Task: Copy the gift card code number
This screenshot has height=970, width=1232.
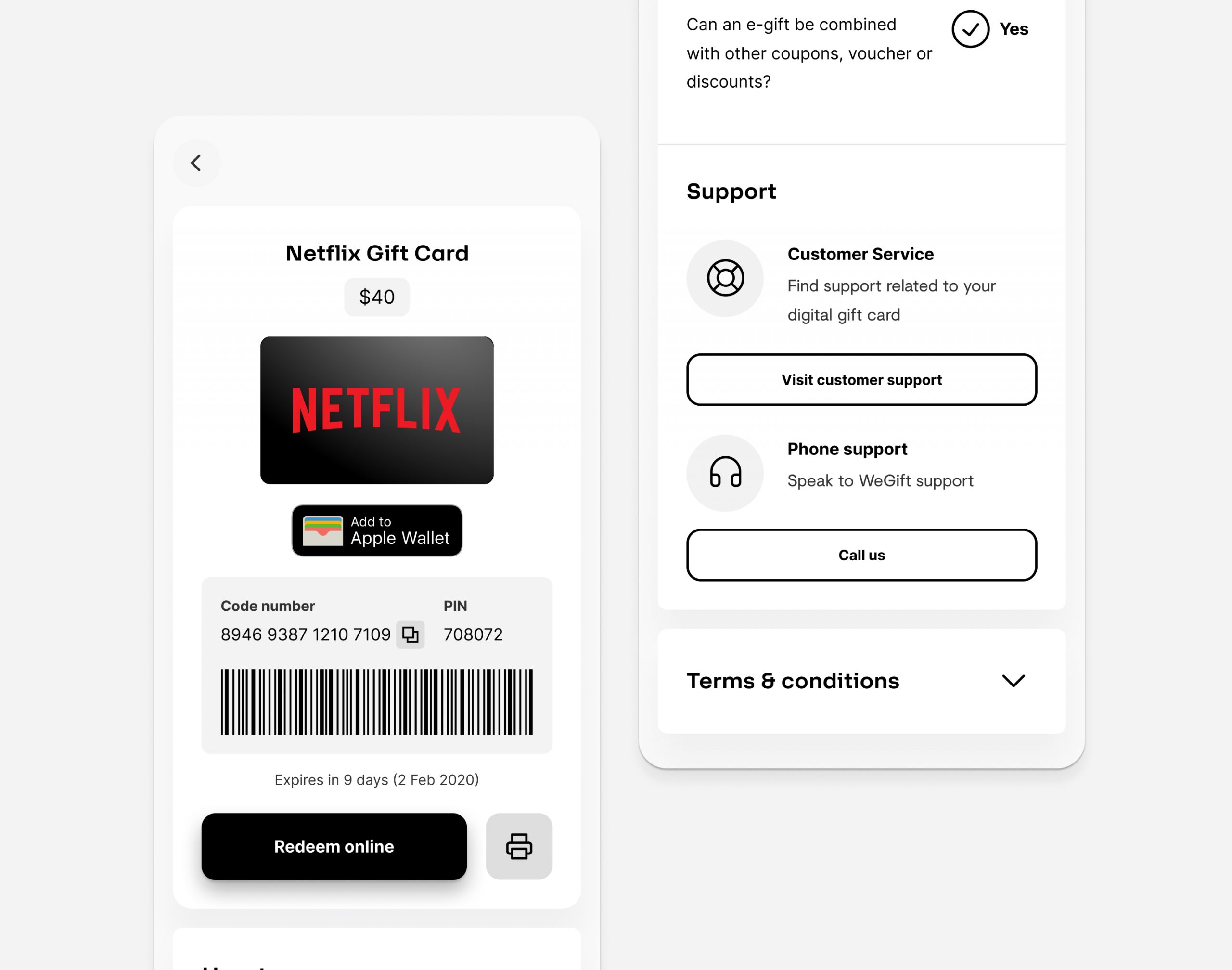Action: pyautogui.click(x=410, y=634)
